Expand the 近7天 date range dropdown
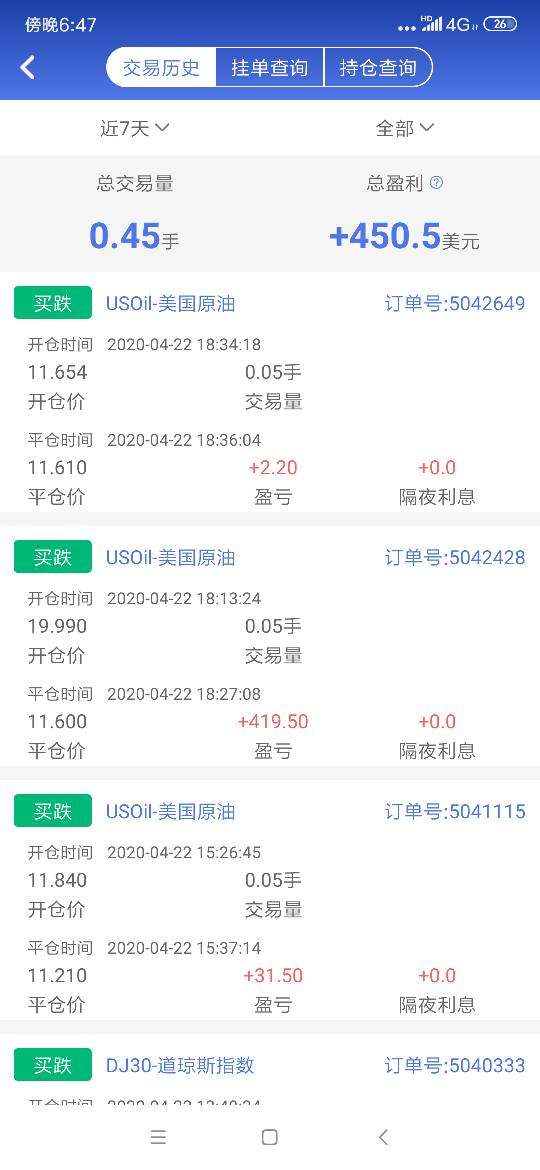 pyautogui.click(x=135, y=128)
